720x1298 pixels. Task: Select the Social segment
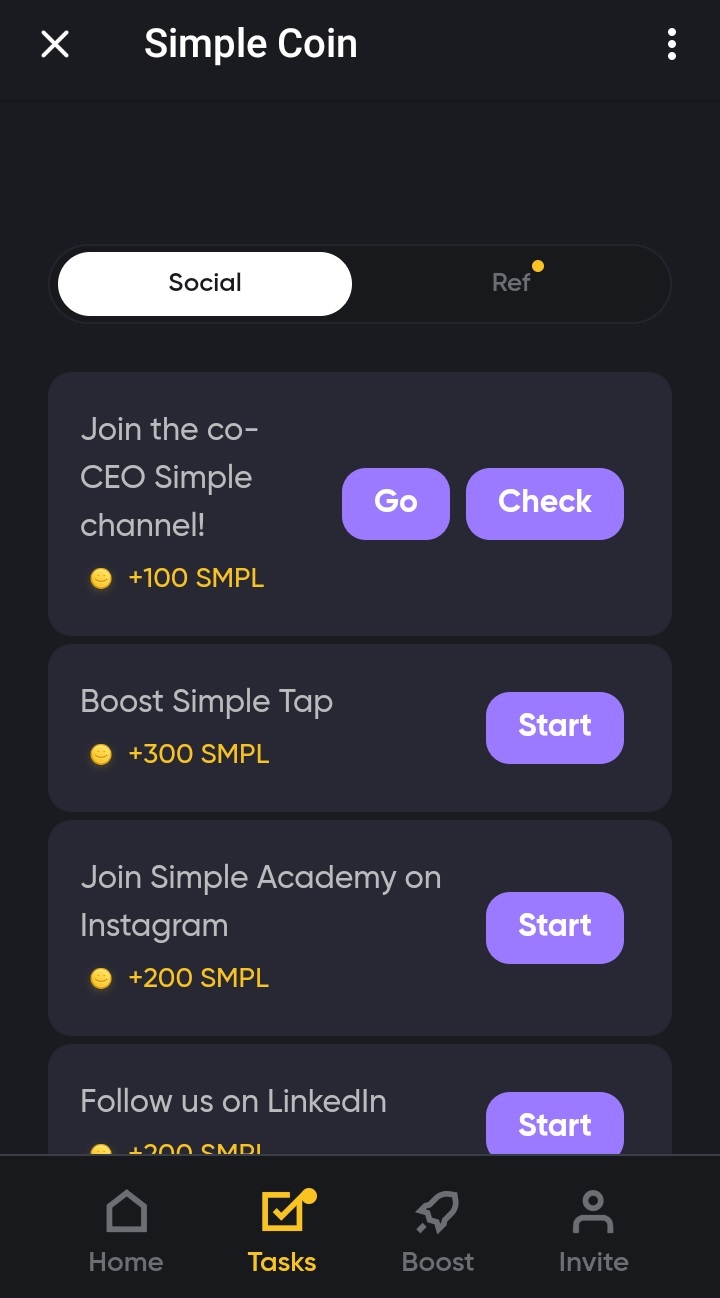pyautogui.click(x=205, y=283)
